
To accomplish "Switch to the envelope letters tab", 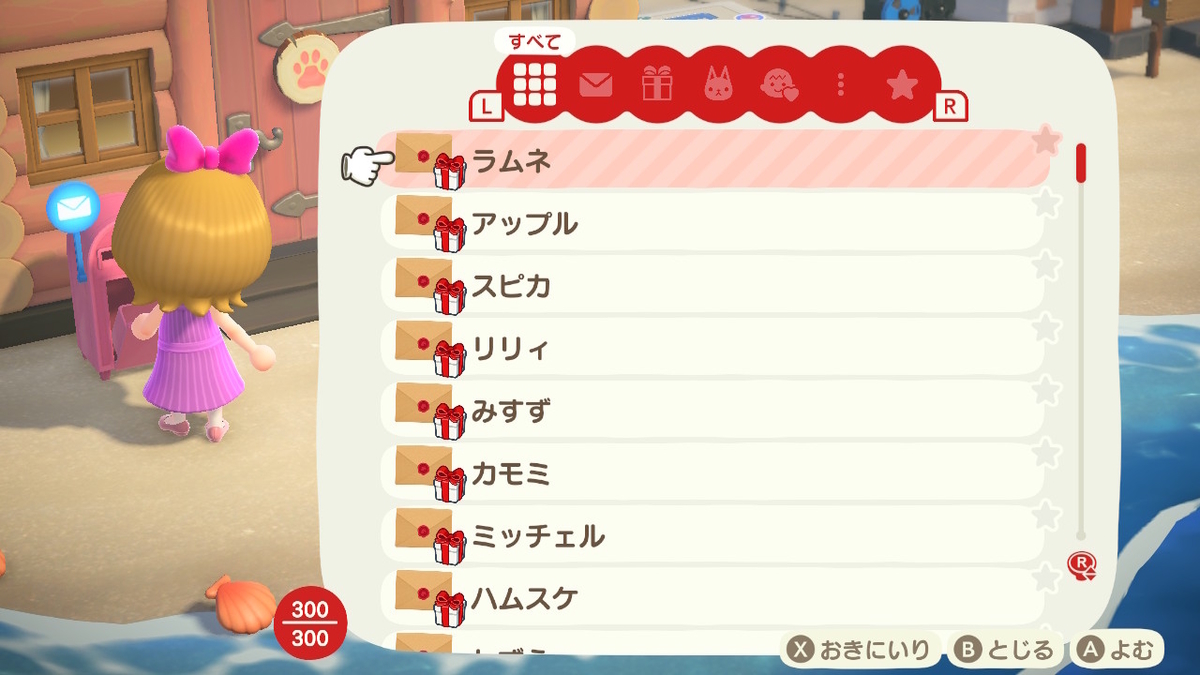I will pyautogui.click(x=596, y=85).
